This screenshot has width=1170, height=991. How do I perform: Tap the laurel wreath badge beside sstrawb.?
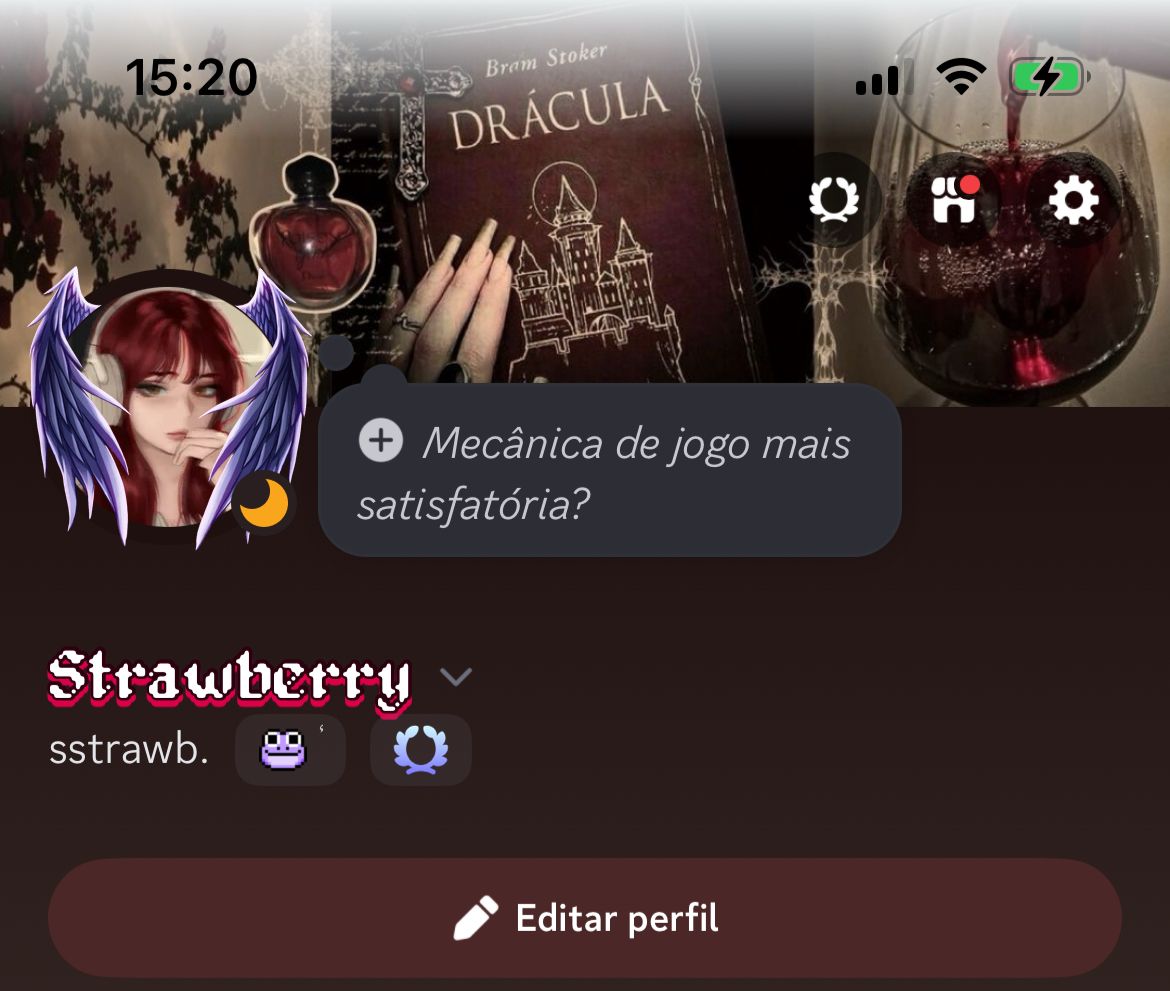[421, 750]
